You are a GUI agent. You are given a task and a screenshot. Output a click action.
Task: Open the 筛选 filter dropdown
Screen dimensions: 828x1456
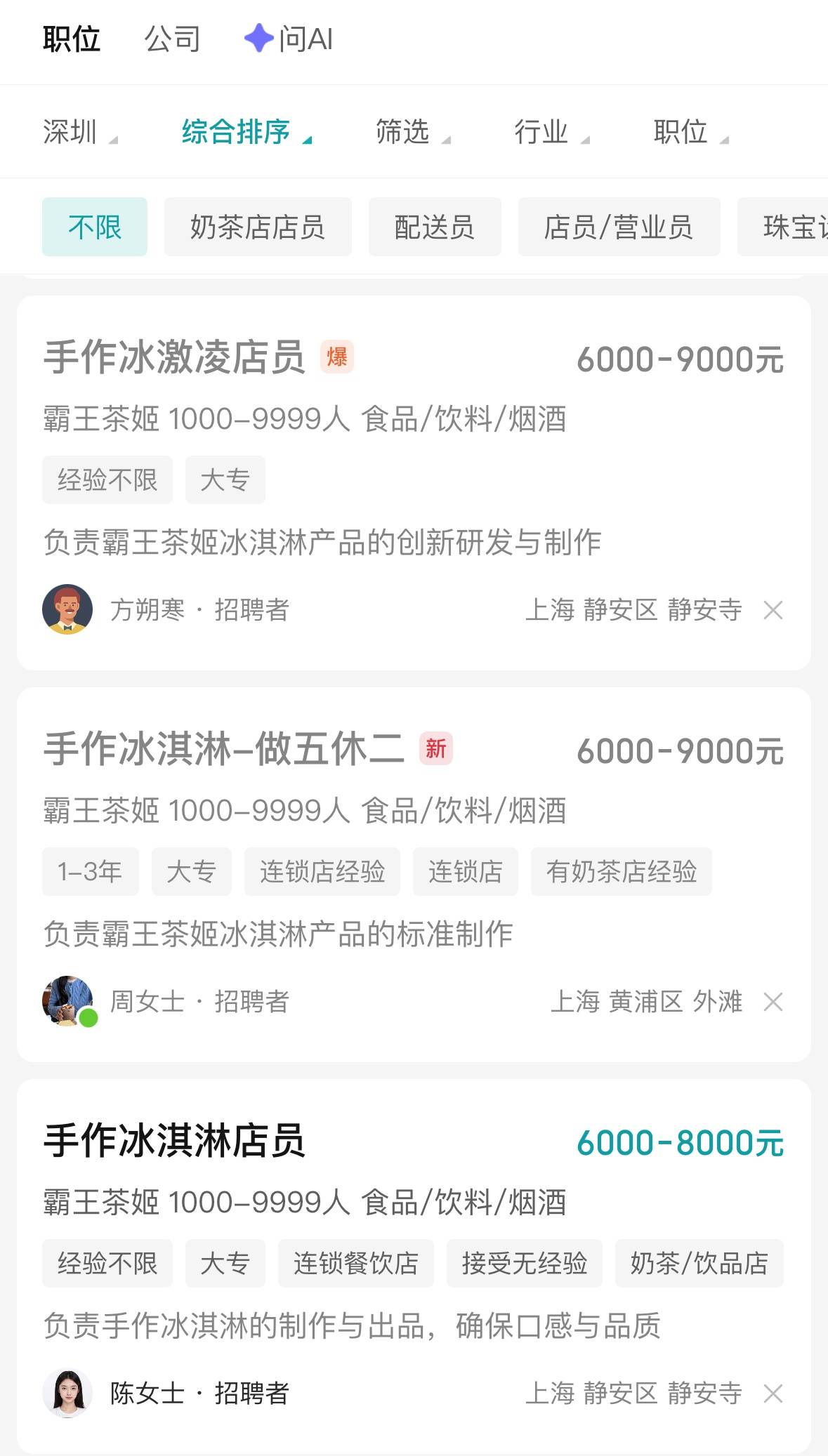pyautogui.click(x=412, y=132)
